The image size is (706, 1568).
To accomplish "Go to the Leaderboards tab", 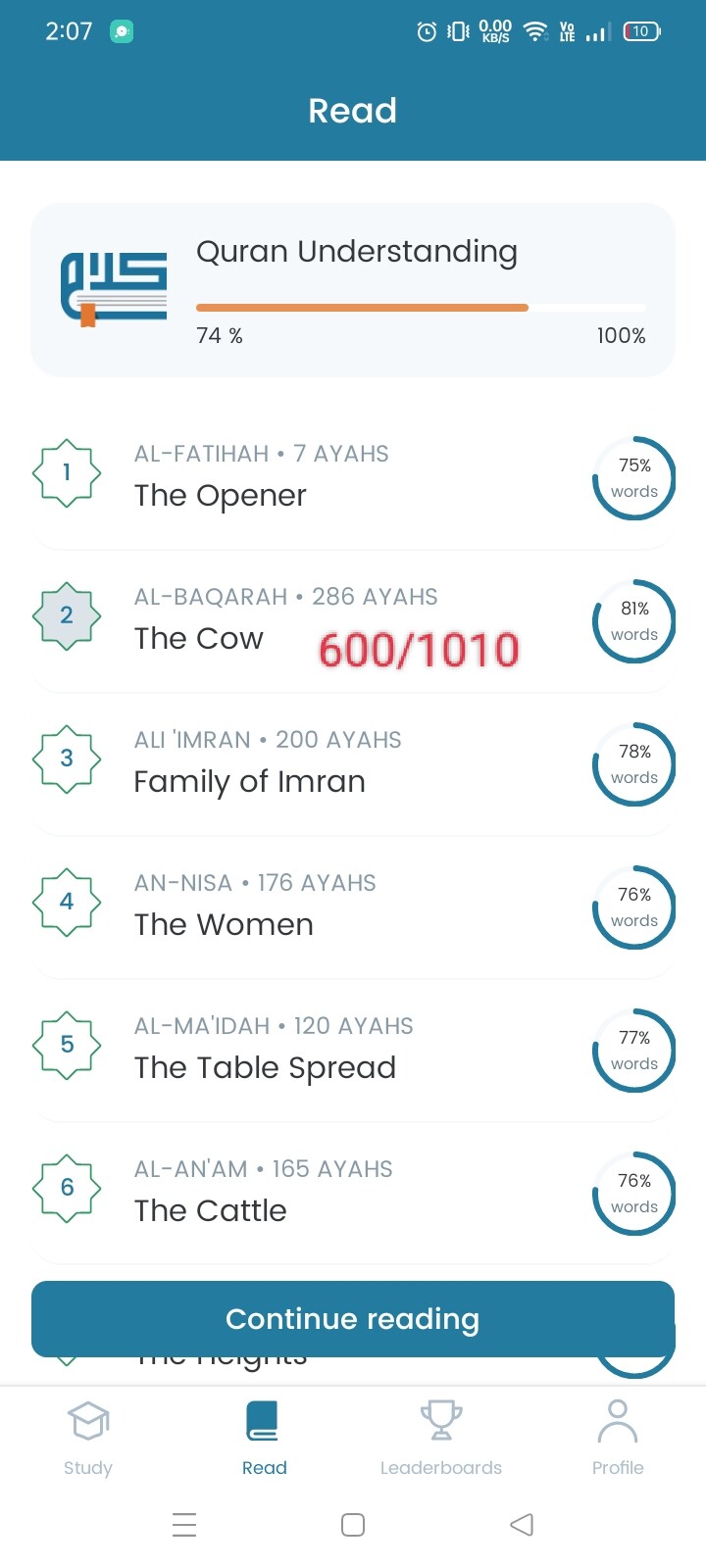I will [441, 1438].
